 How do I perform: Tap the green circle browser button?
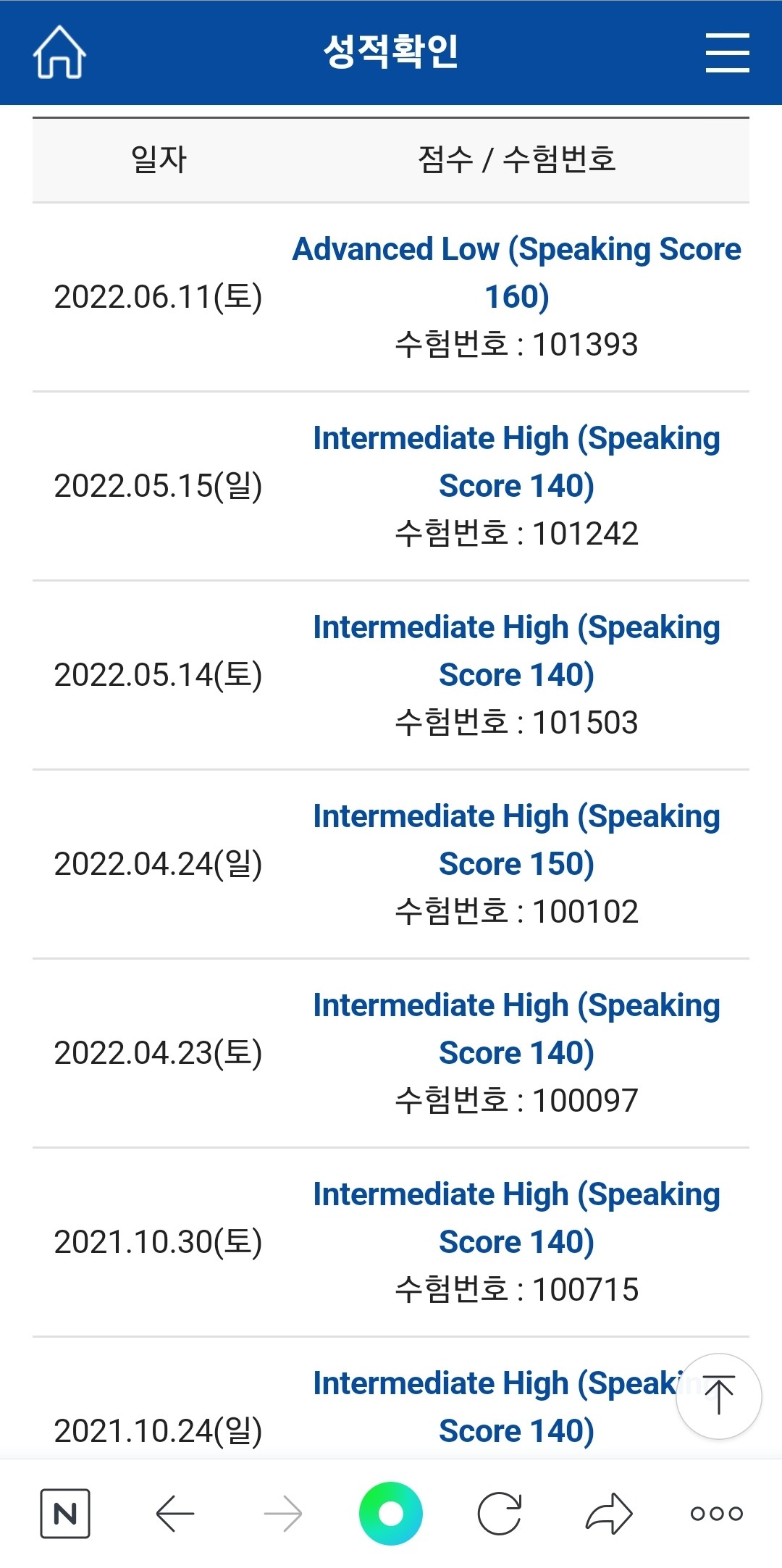coord(391,1513)
